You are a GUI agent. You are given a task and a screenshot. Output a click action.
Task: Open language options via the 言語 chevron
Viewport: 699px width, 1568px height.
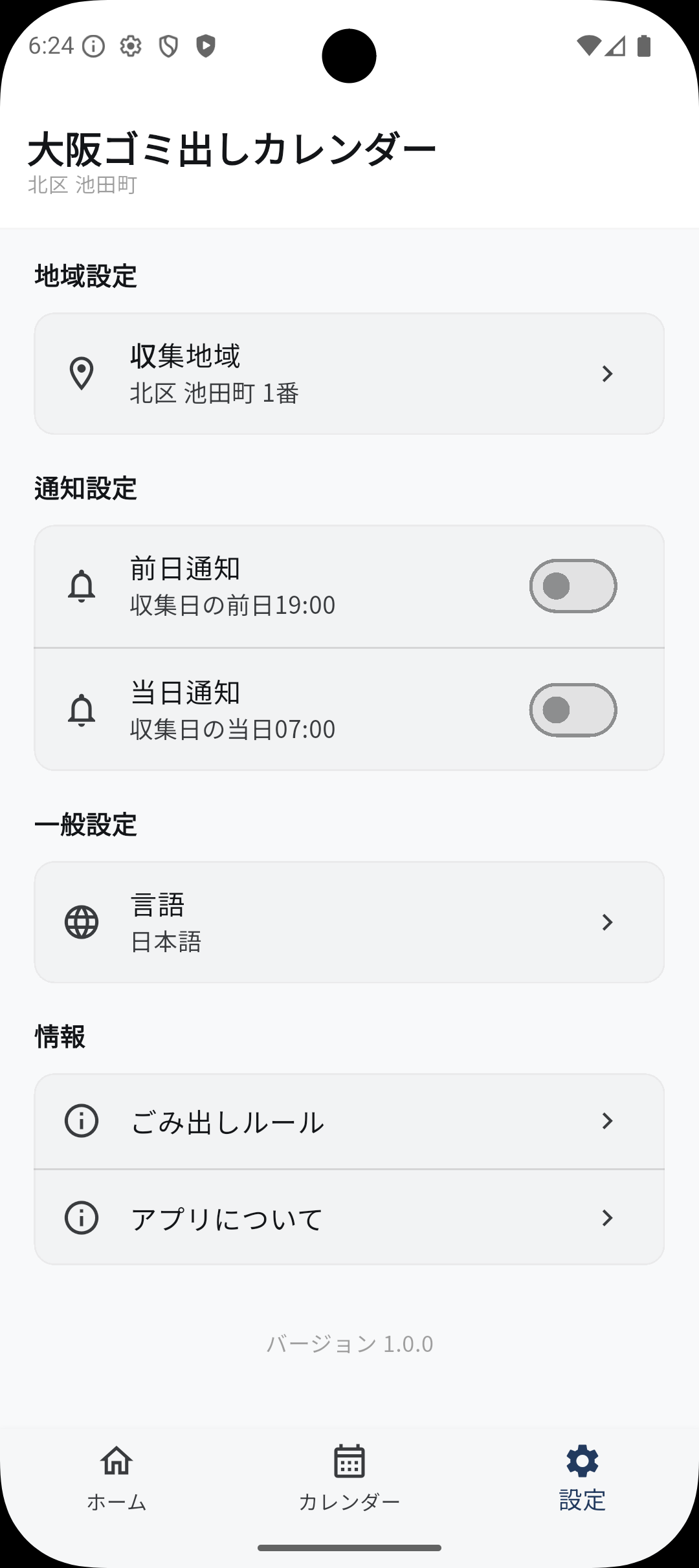click(x=607, y=922)
